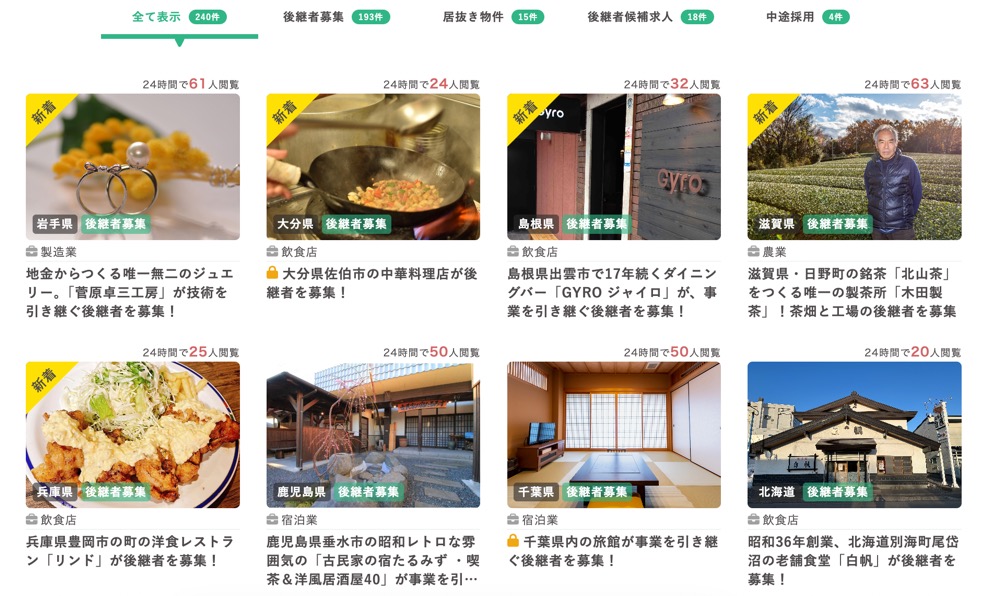Show the 居抜き物件 listings tab

(x=493, y=17)
